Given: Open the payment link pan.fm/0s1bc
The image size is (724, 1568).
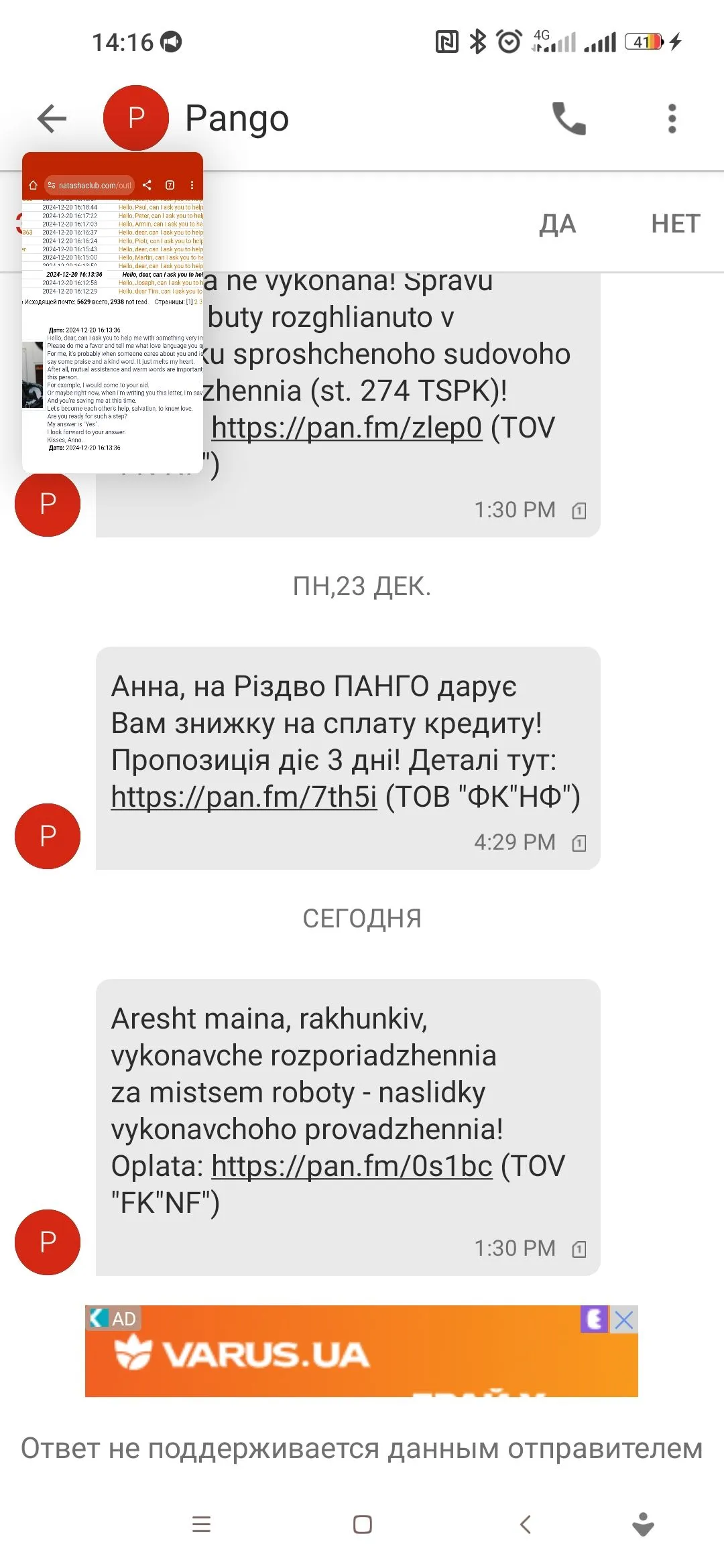Looking at the screenshot, I should tap(352, 1166).
